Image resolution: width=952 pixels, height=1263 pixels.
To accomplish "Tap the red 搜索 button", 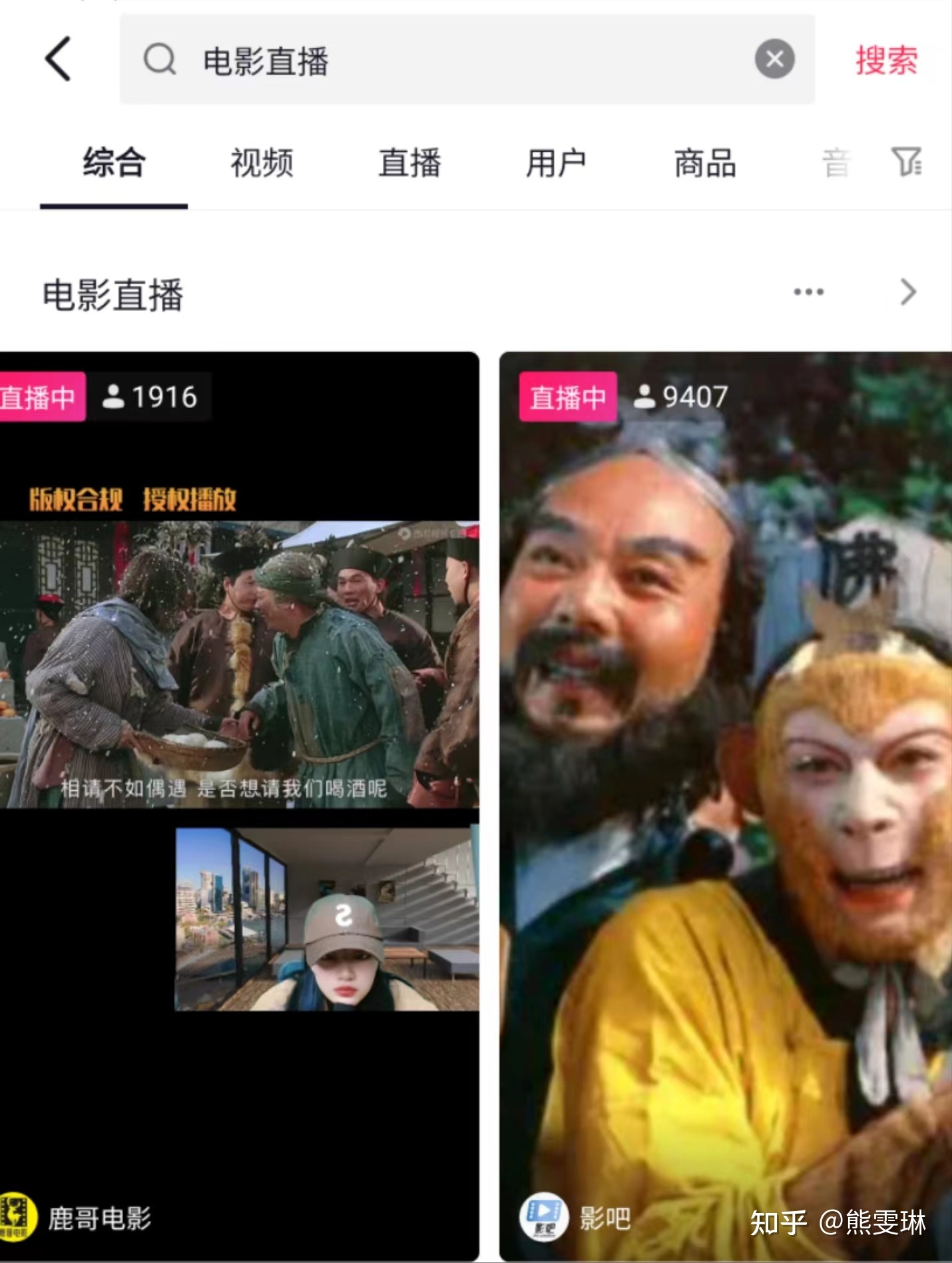I will coord(886,61).
